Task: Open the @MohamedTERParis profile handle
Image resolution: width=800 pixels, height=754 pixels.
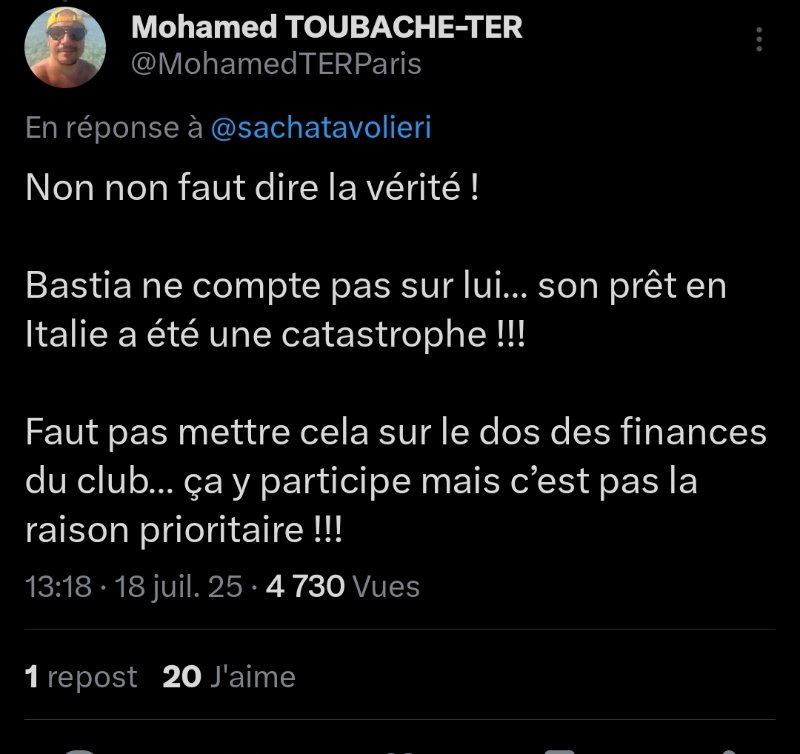Action: click(x=276, y=64)
